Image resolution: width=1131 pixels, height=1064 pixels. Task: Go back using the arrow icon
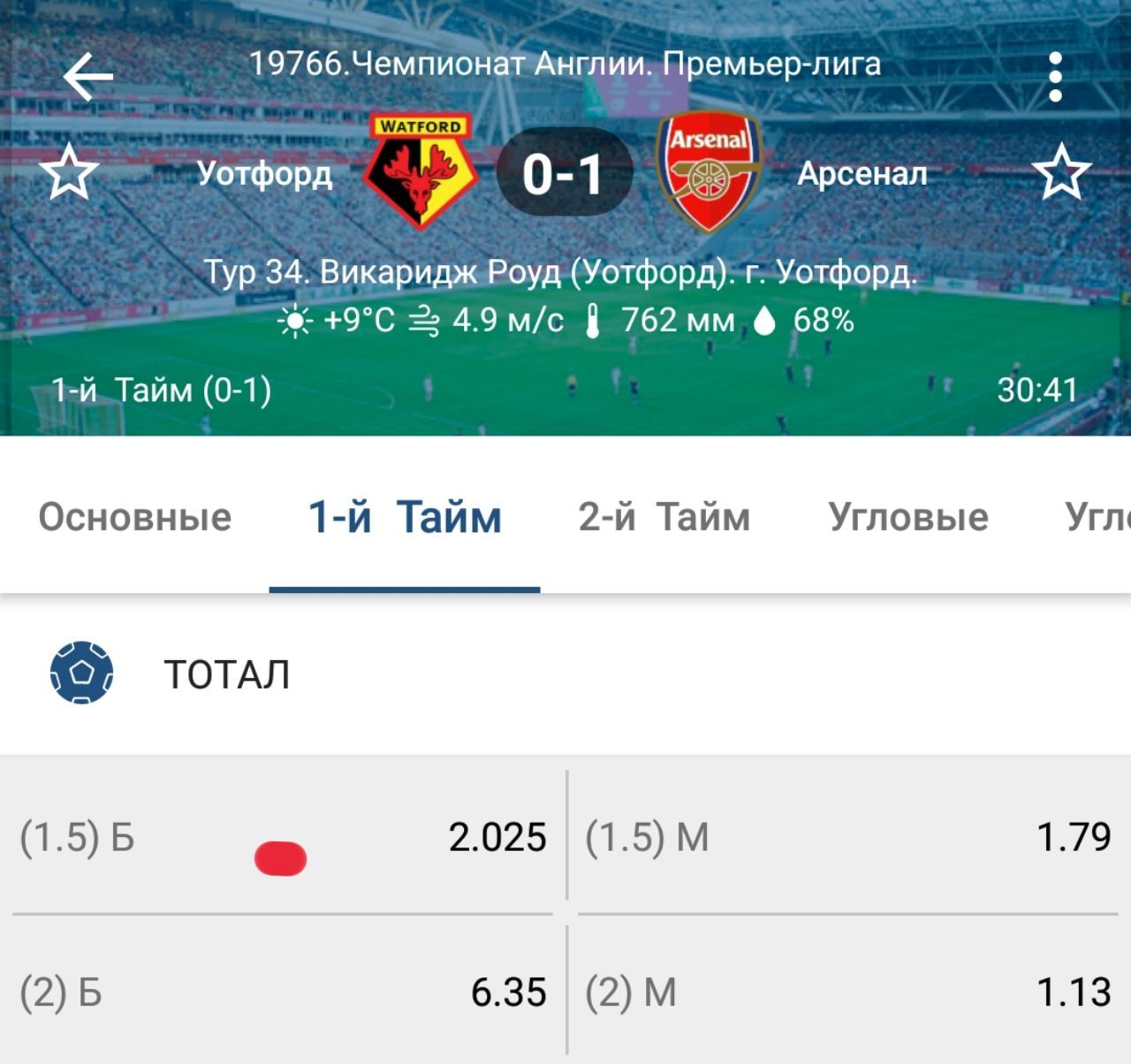tap(87, 76)
